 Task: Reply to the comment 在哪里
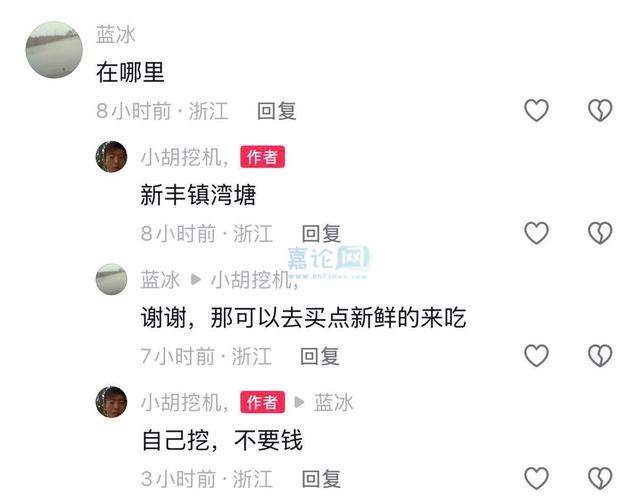[277, 111]
